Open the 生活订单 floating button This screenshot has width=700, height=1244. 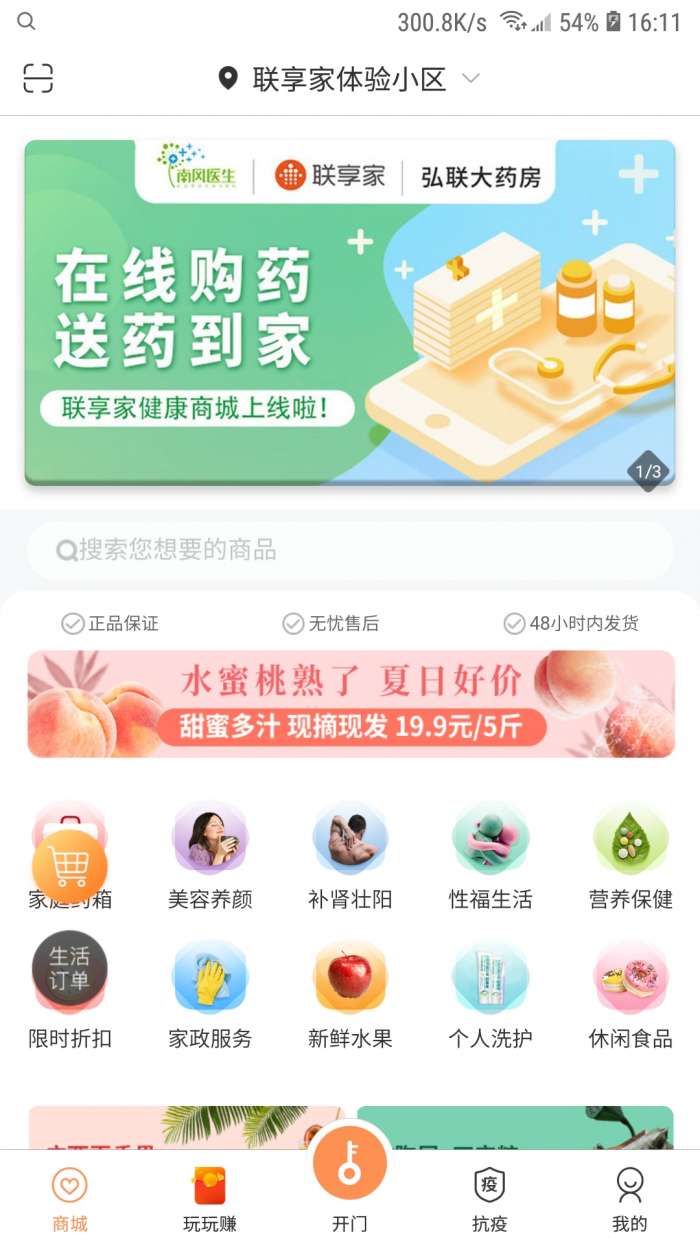(69, 968)
